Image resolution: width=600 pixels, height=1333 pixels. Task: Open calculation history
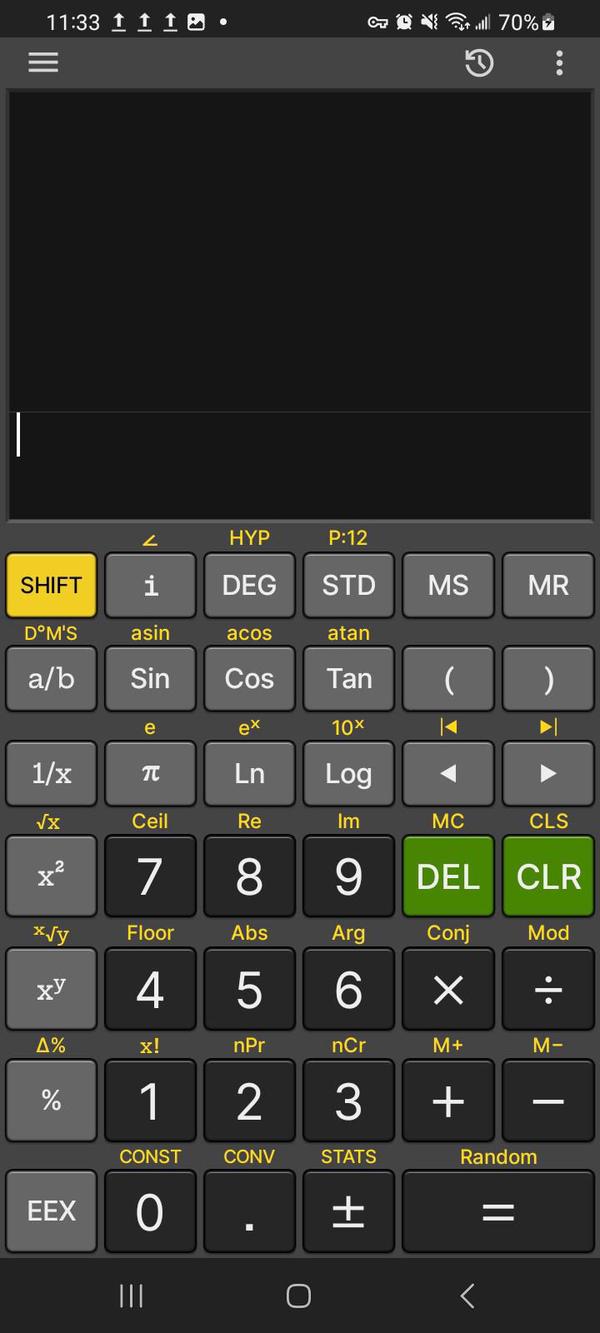(x=479, y=63)
